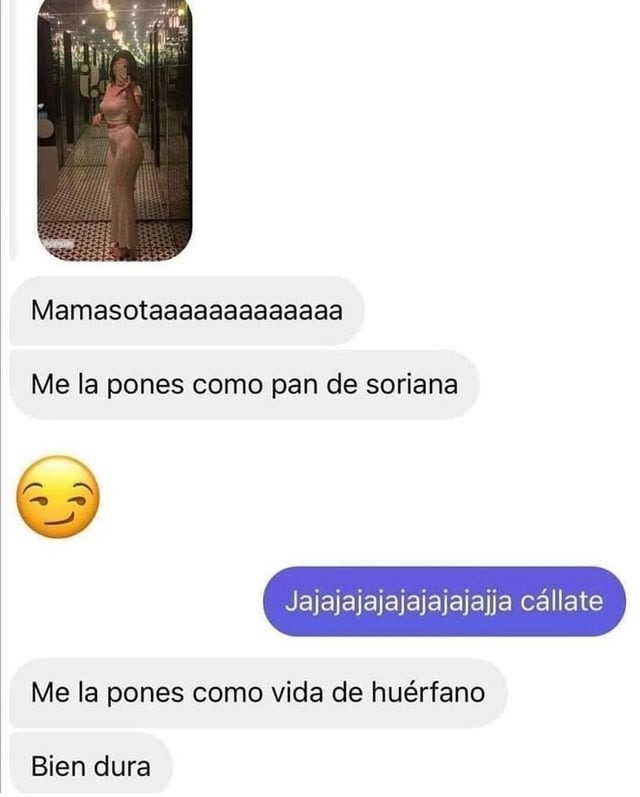Open the shared mirror selfie photo
The height and width of the screenshot is (797, 640).
[x=114, y=130]
